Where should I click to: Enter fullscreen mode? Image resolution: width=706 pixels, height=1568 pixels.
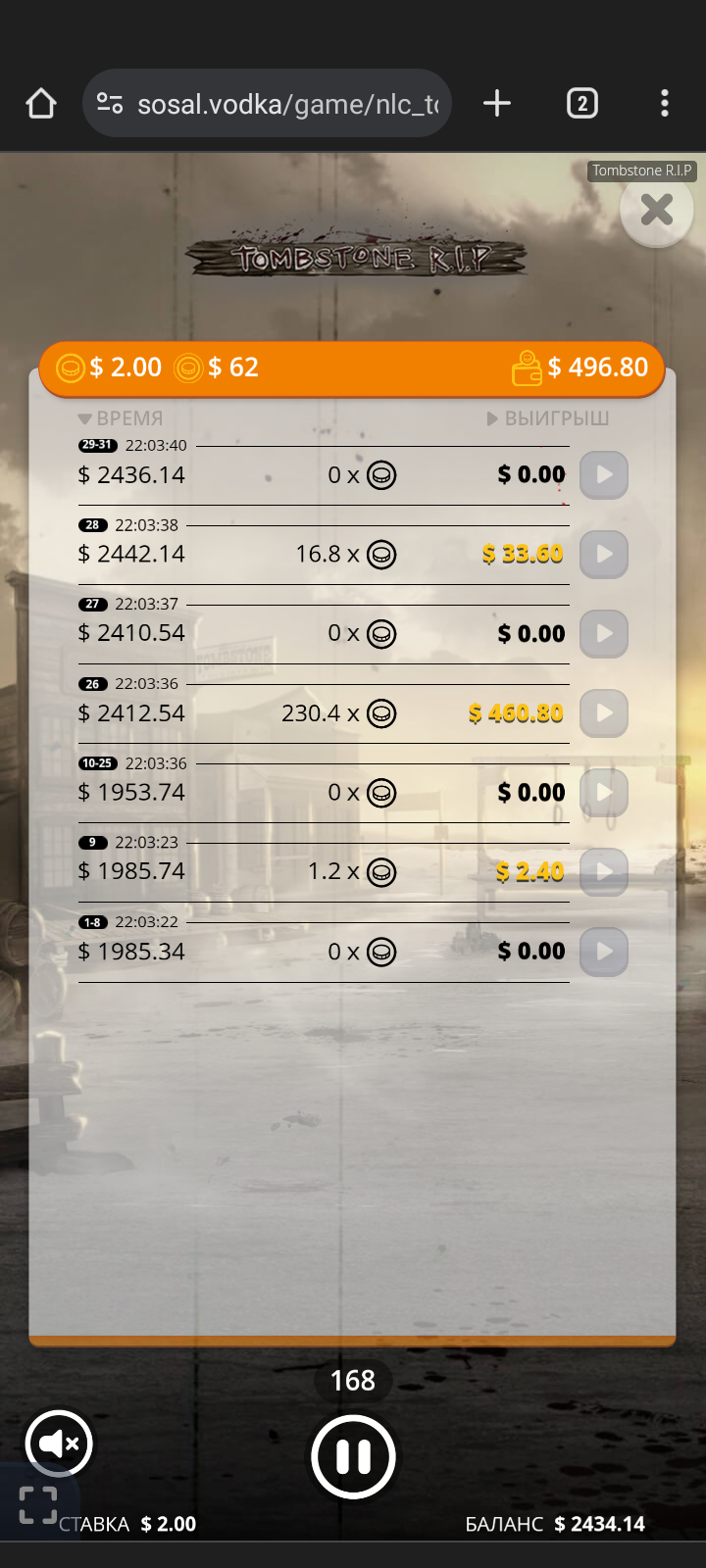[38, 1505]
